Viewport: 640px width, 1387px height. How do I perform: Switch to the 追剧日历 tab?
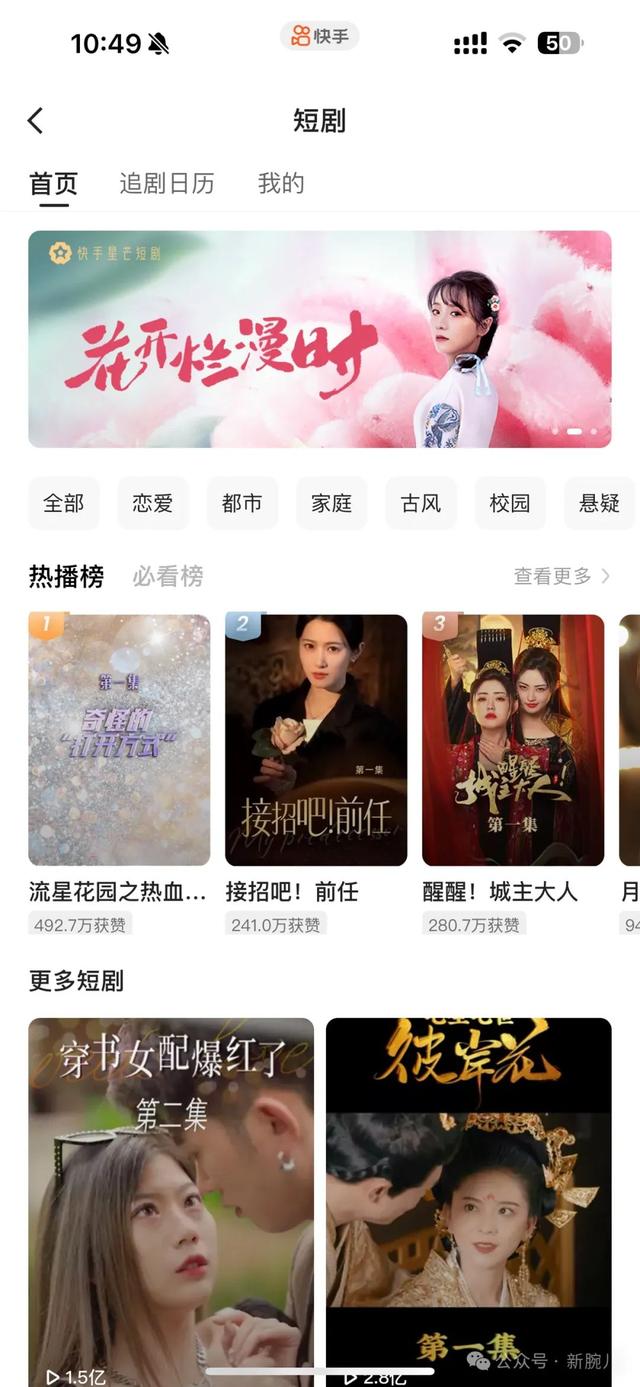(x=167, y=184)
